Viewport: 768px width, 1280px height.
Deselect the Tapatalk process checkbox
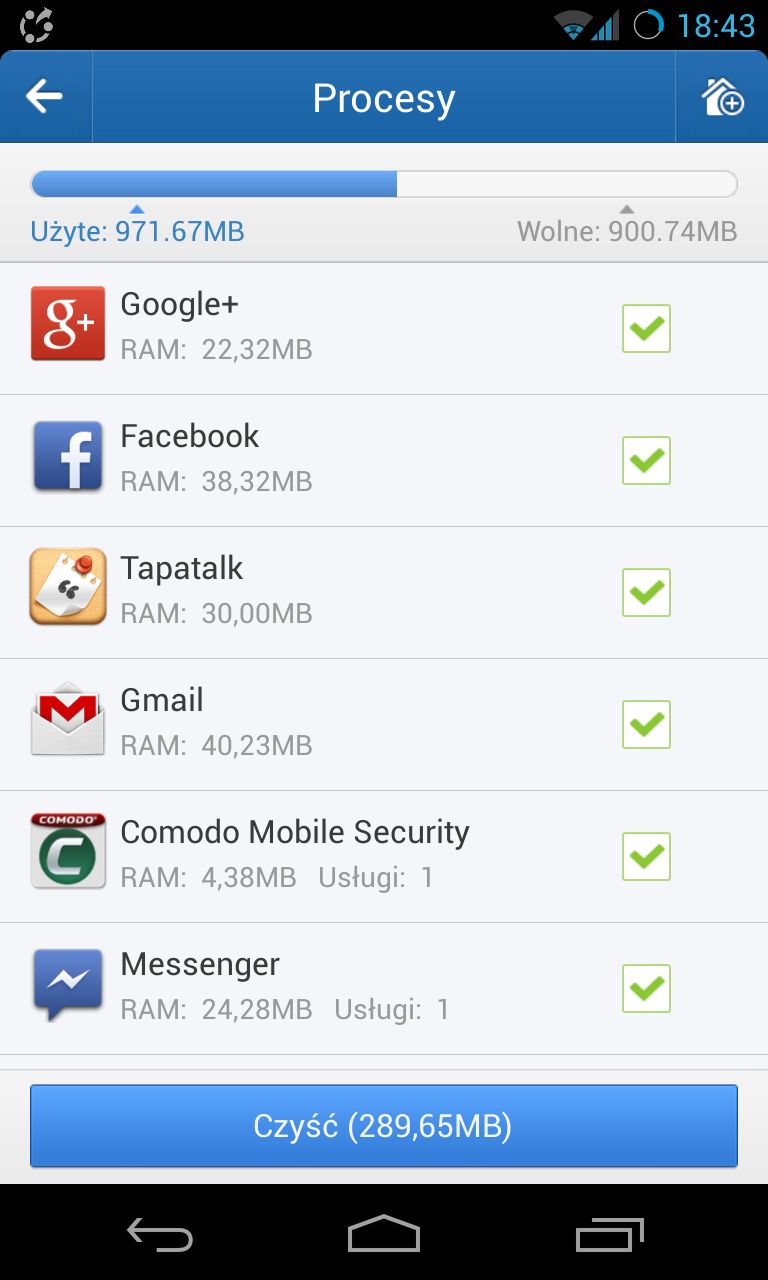point(646,593)
